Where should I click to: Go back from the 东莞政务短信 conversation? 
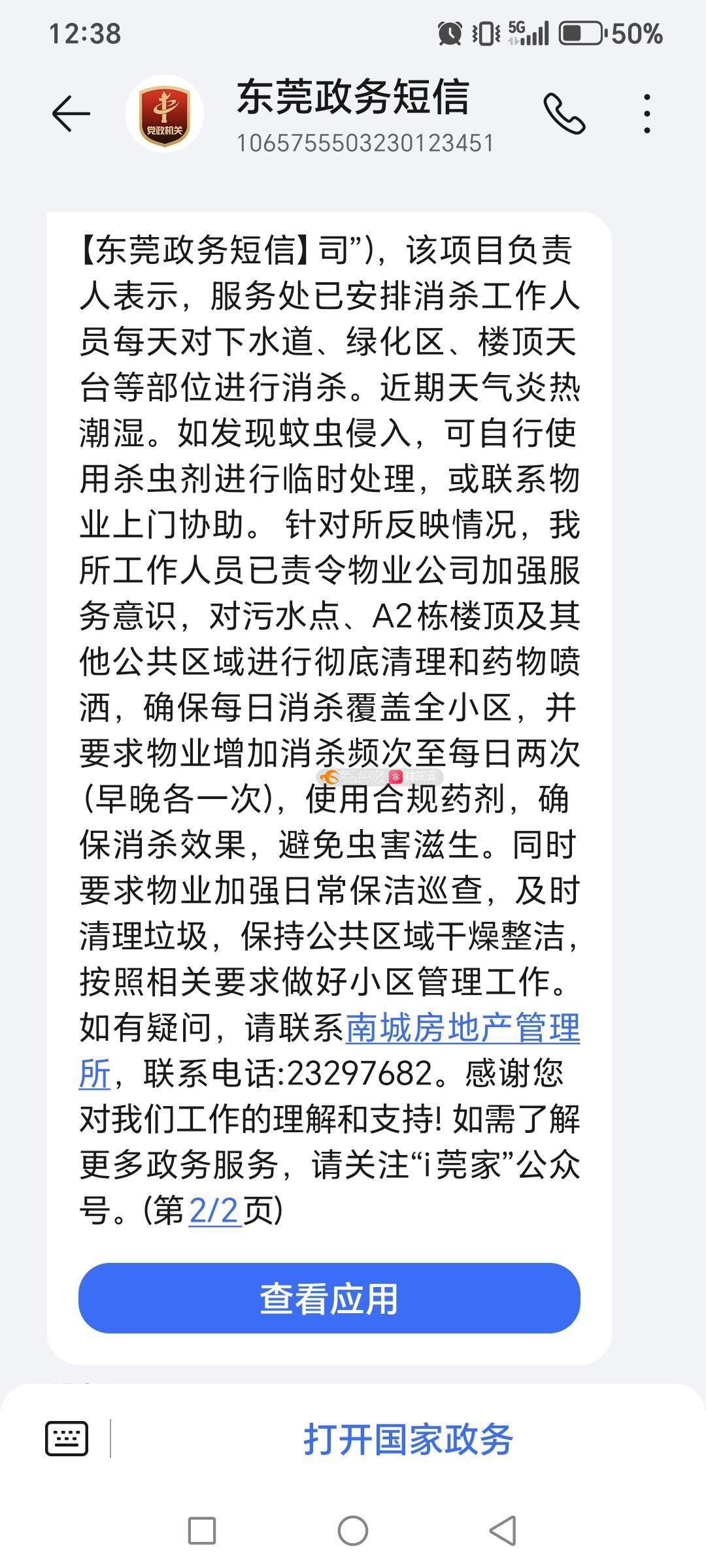[x=71, y=114]
